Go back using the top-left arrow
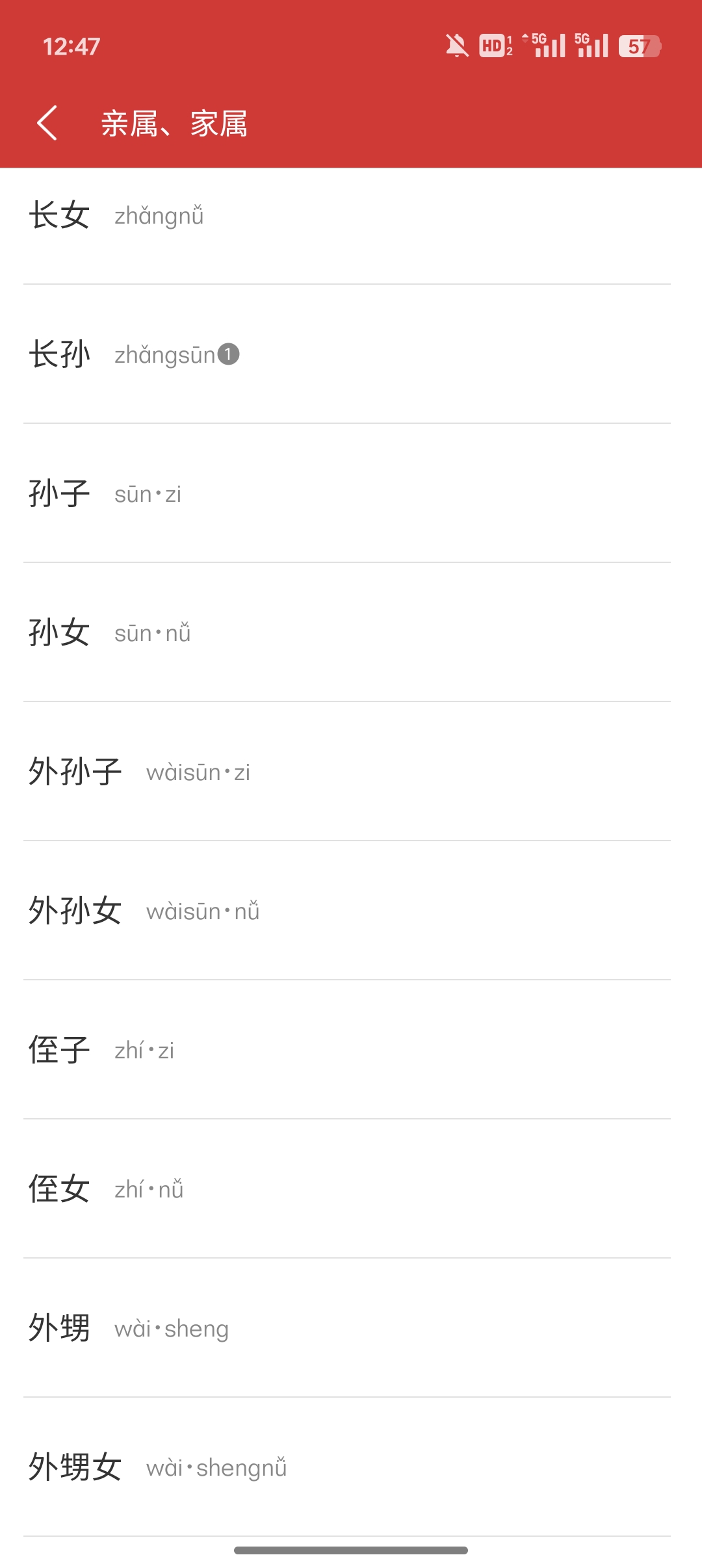702x1568 pixels. 47,123
